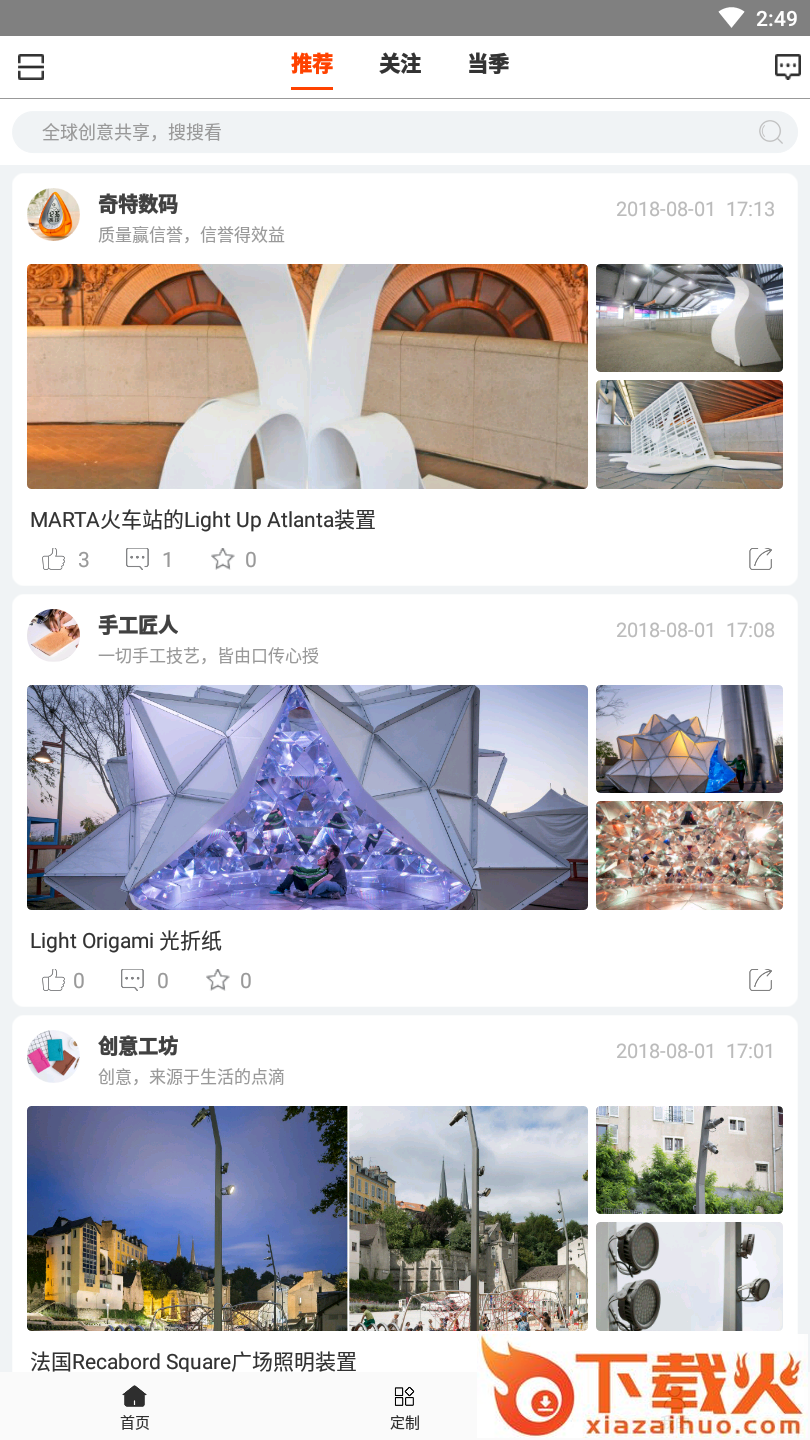The height and width of the screenshot is (1440, 810).
Task: Select the 推荐 recommended tab
Action: pyautogui.click(x=311, y=64)
